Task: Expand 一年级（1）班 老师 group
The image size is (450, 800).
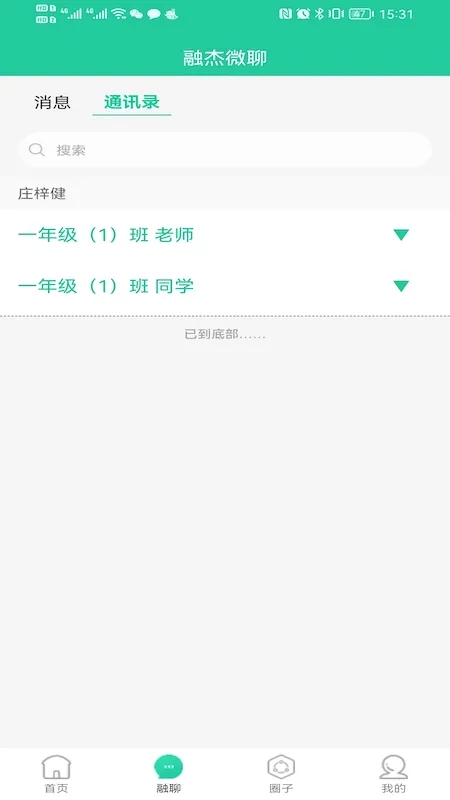Action: [225, 235]
